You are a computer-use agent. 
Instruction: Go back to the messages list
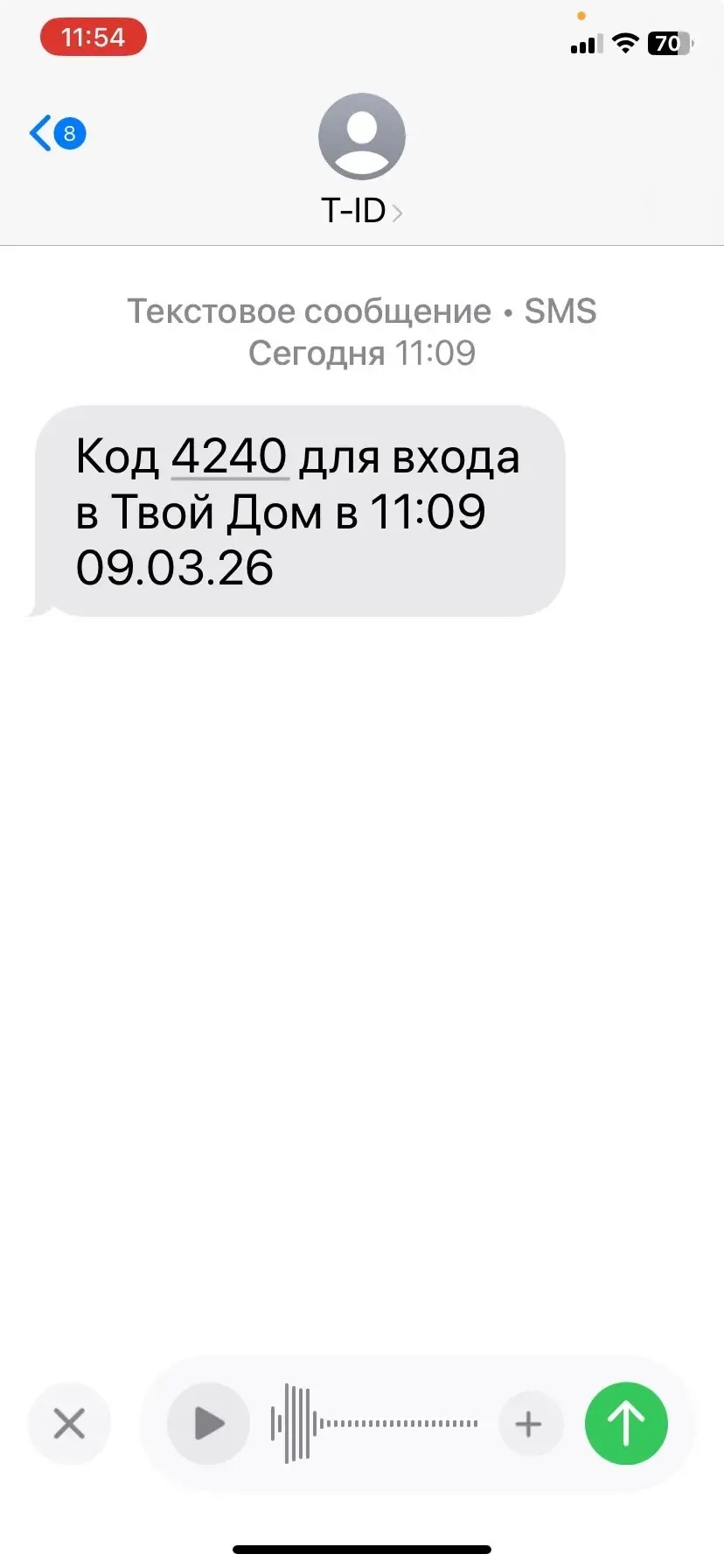(x=56, y=134)
